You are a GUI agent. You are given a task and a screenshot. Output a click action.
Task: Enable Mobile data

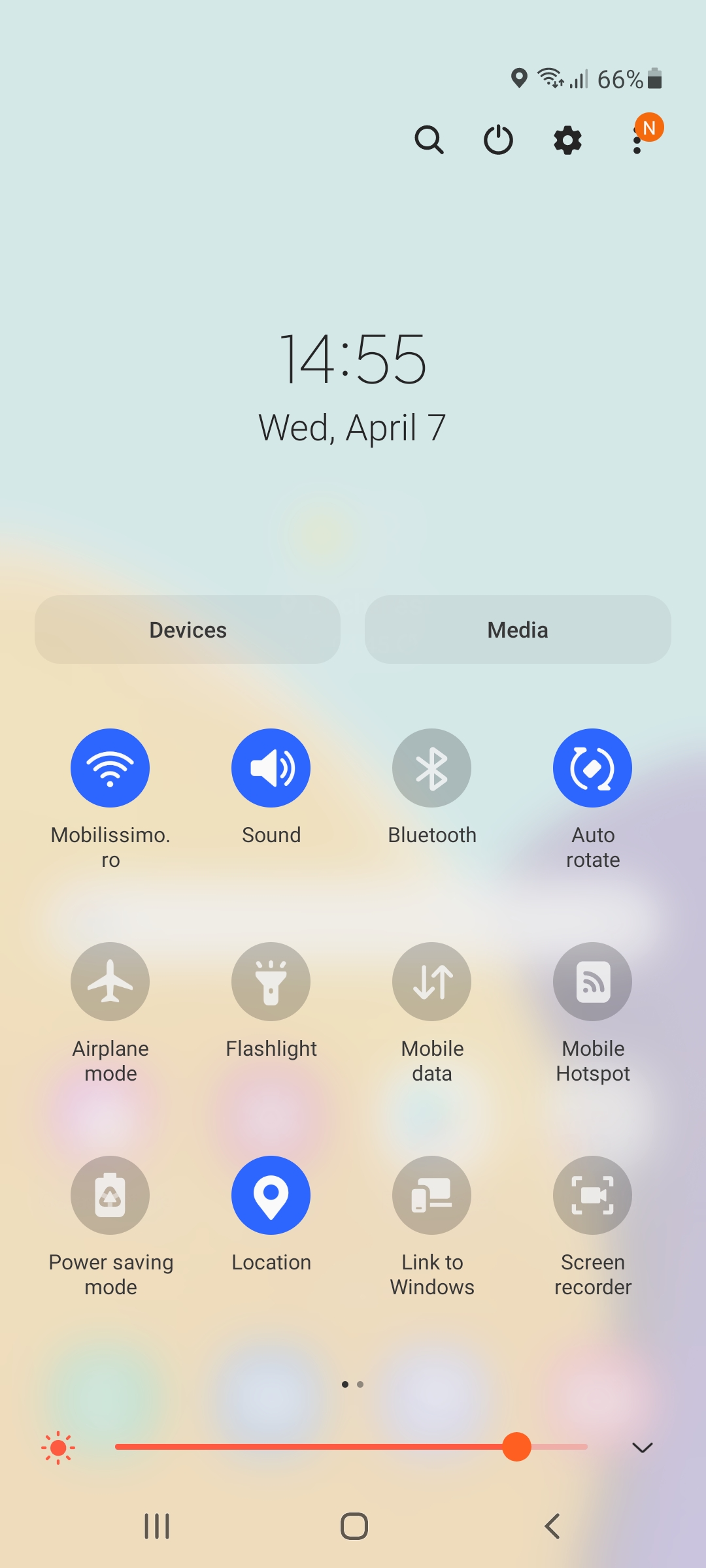coord(432,981)
